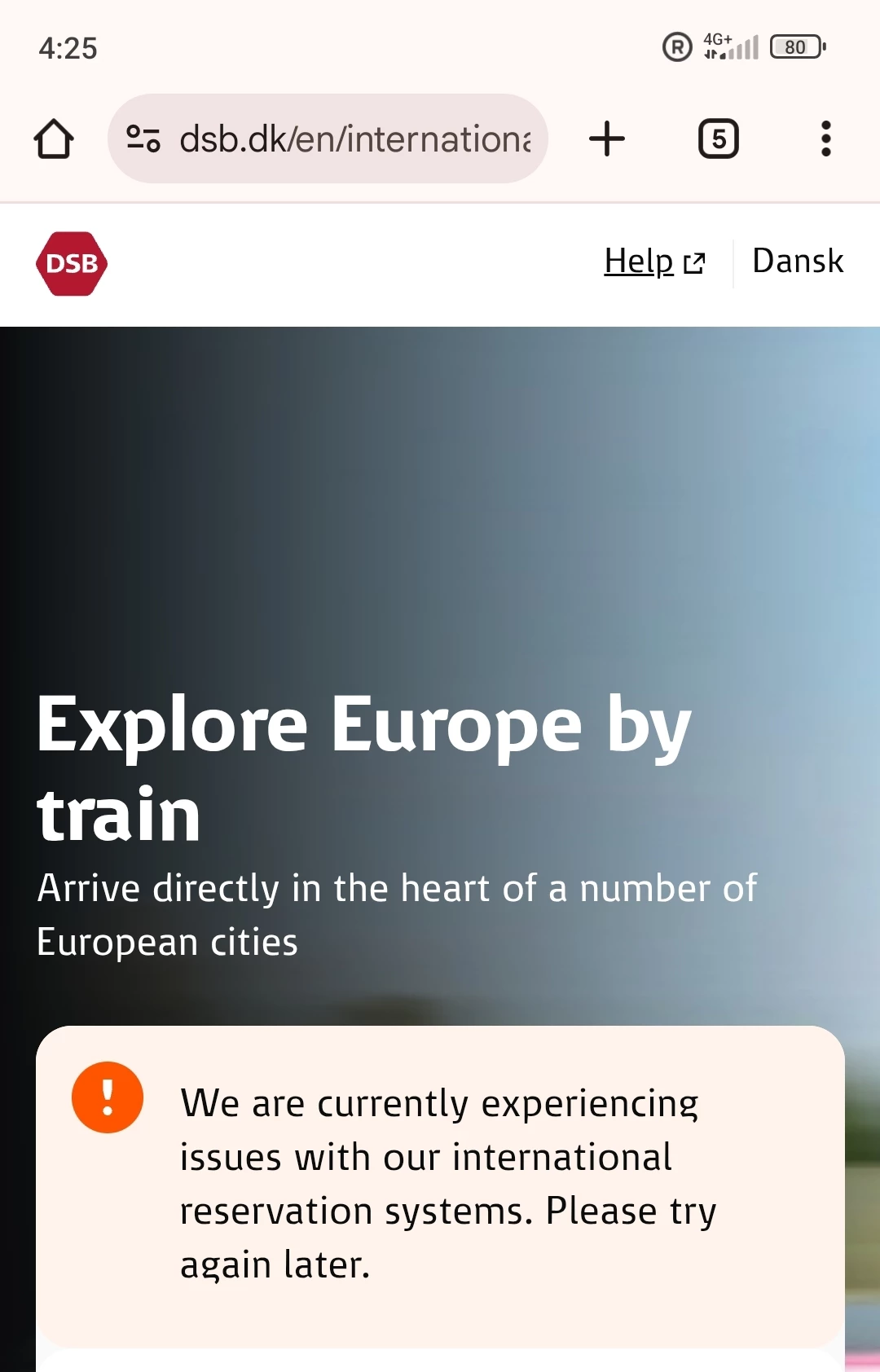Switch language to Dansk
The image size is (880, 1372).
click(x=798, y=262)
